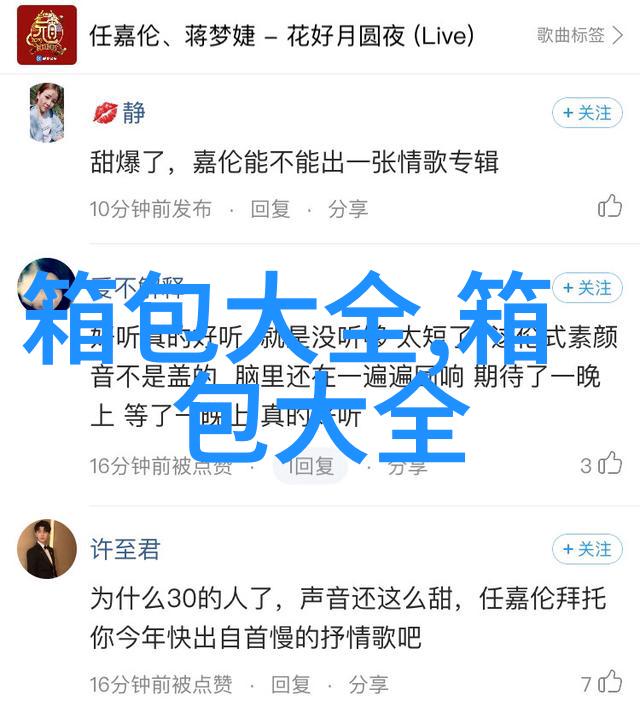This screenshot has width=640, height=713.
Task: Open 静's profile avatar
Action: 47,112
